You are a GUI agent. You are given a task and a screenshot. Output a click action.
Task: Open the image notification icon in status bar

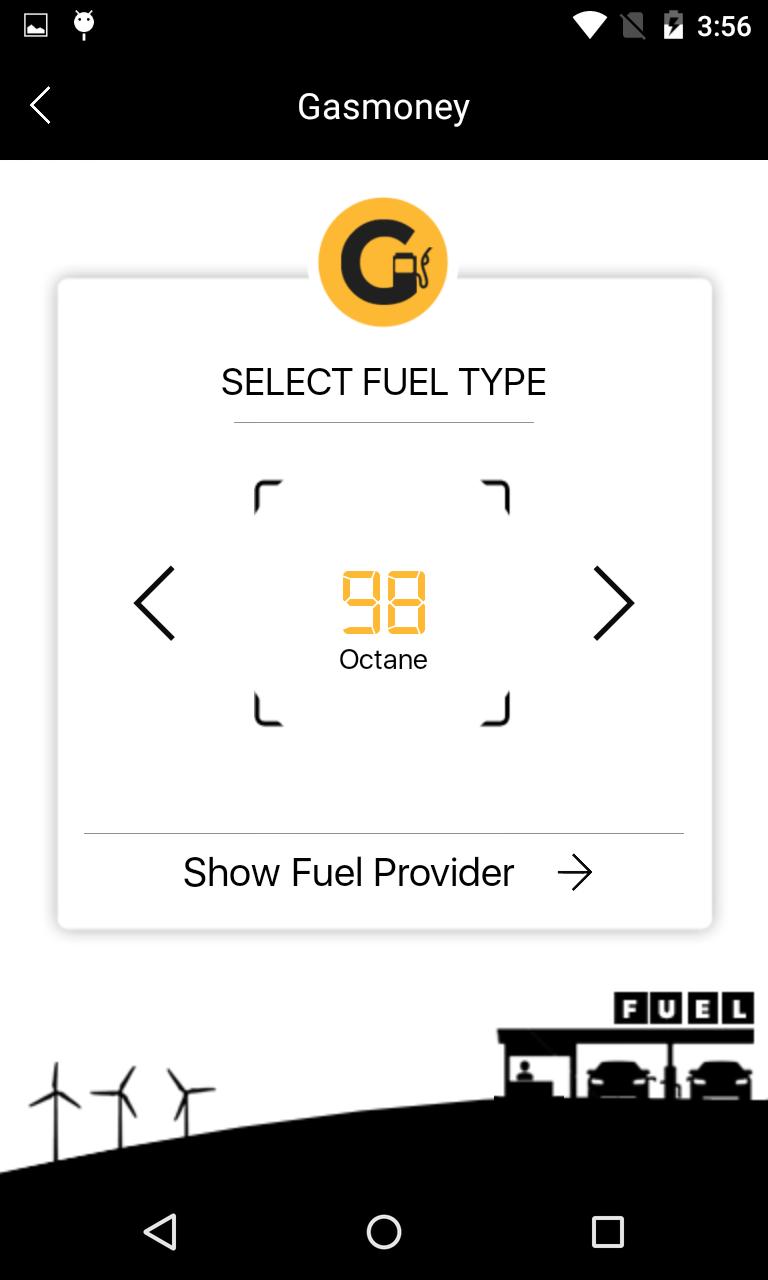pos(34,25)
